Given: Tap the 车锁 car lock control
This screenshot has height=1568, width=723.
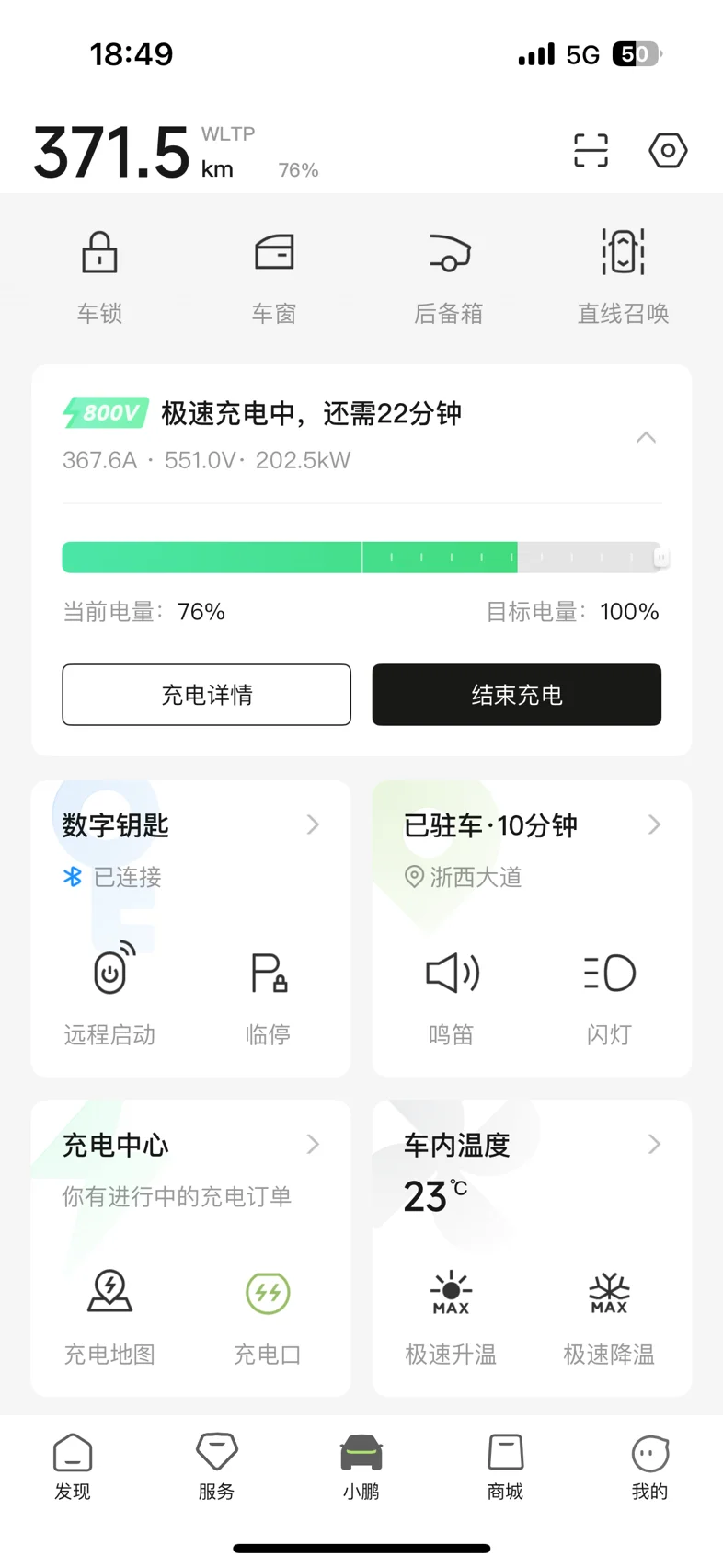Looking at the screenshot, I should (x=99, y=273).
